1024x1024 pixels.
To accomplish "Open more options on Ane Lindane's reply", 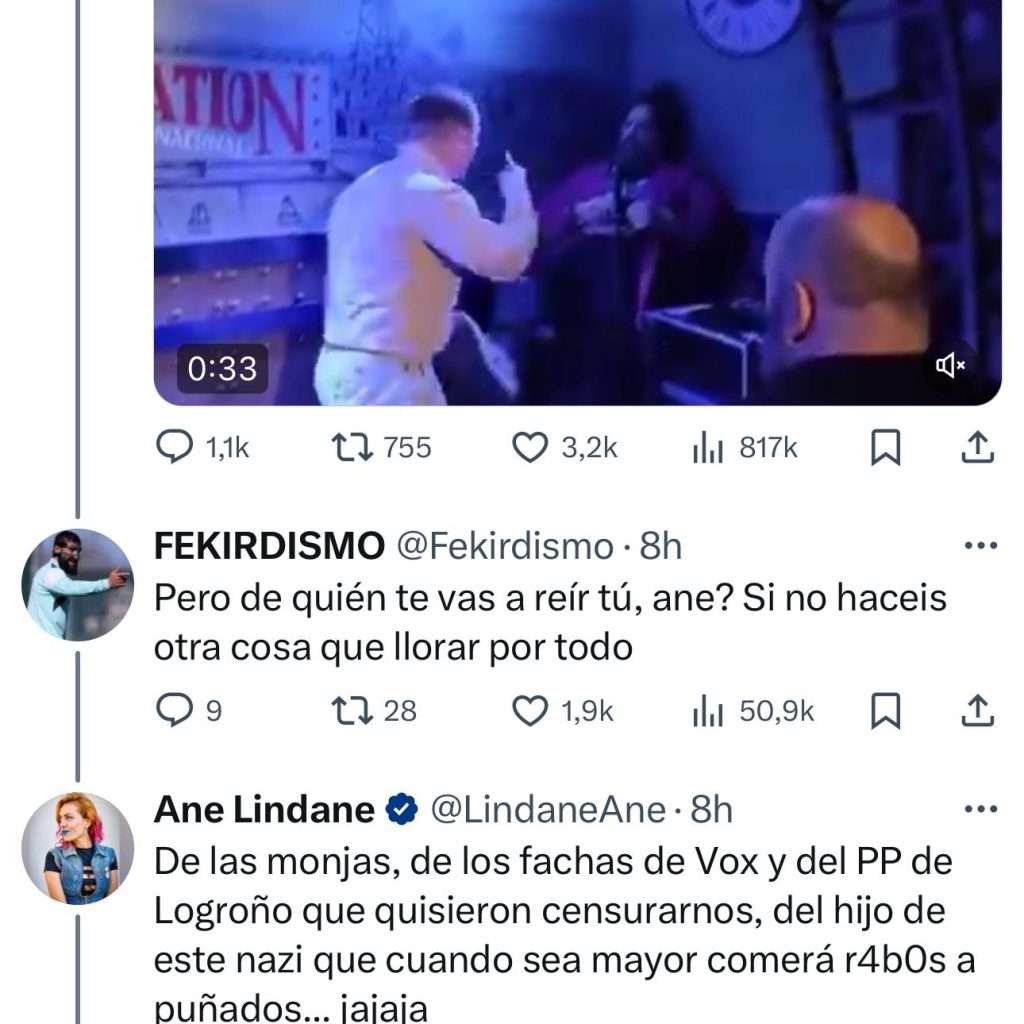I will click(x=979, y=809).
